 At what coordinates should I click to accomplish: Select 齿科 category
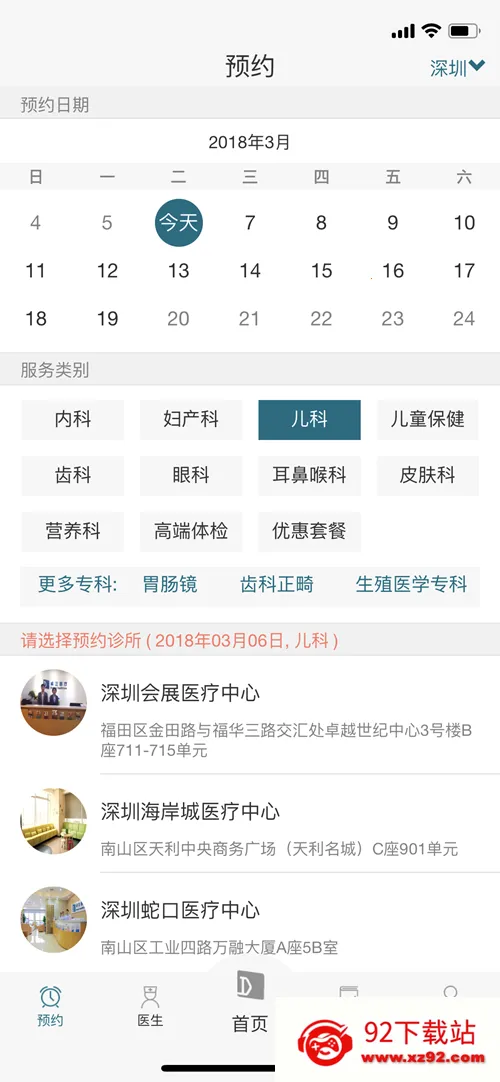pos(72,475)
